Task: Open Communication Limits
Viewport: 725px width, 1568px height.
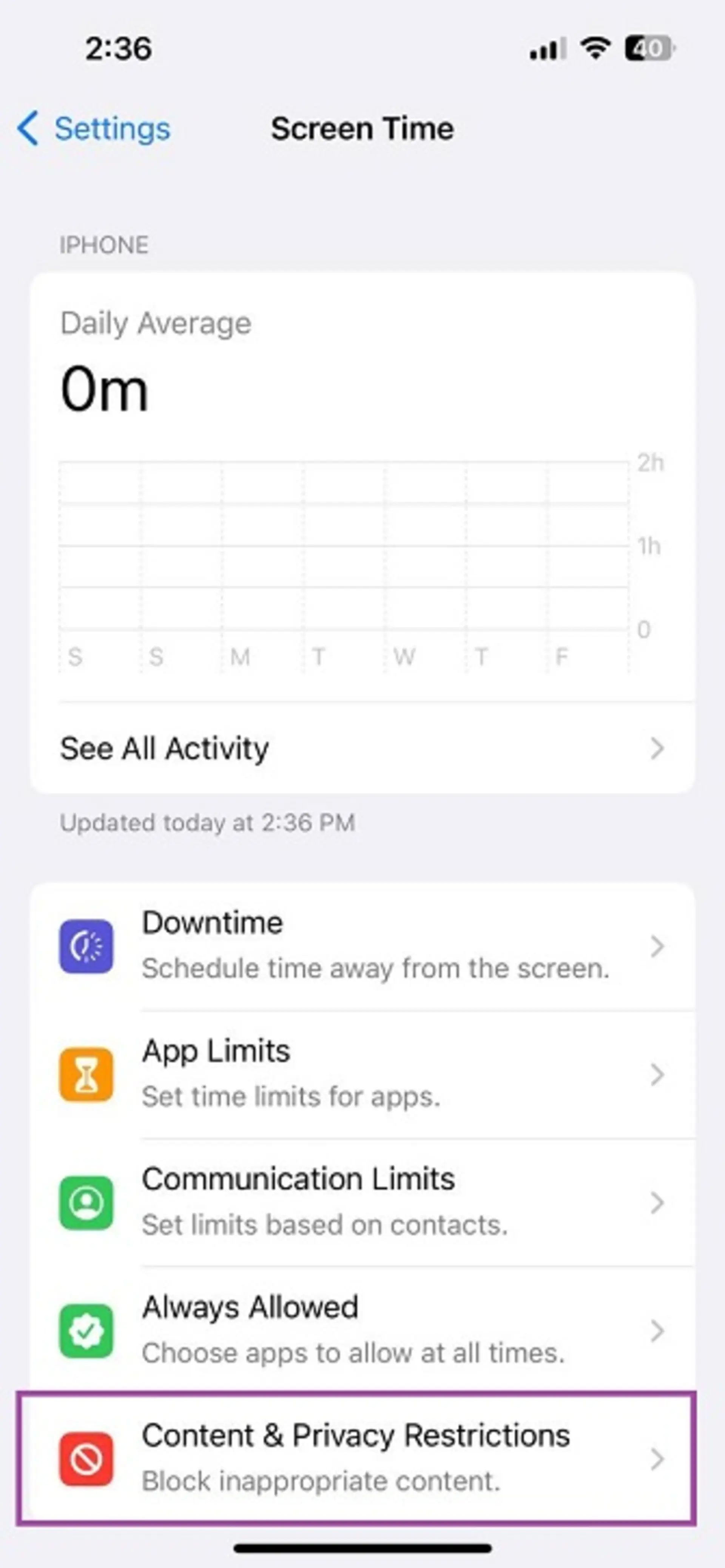Action: click(362, 1203)
